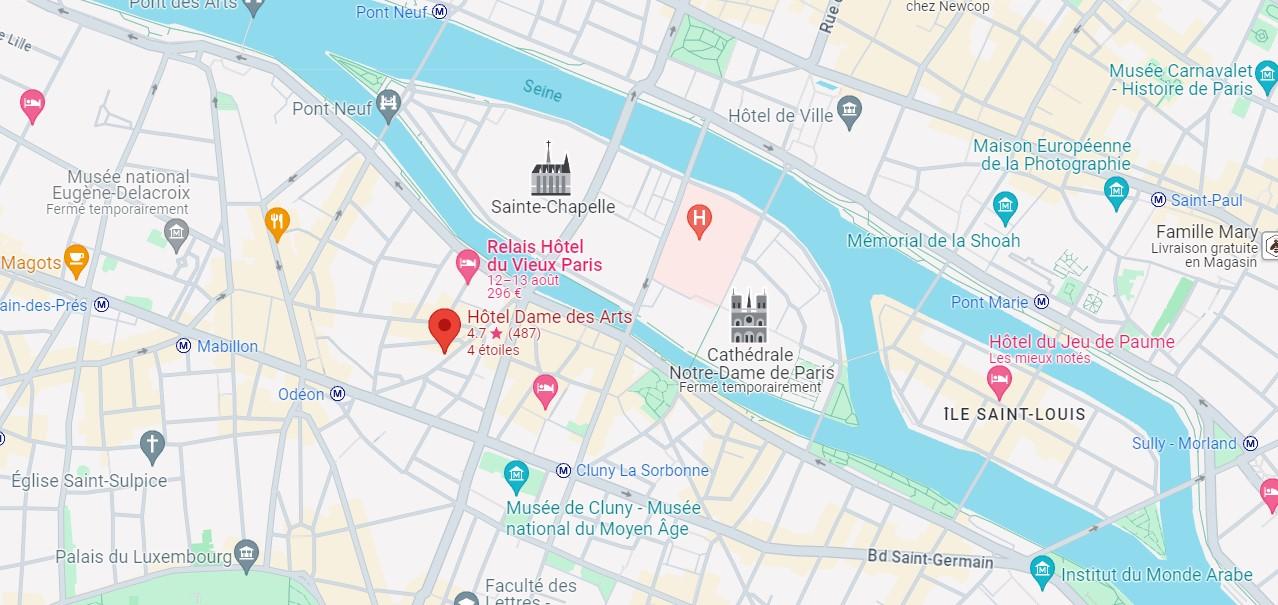Open the Pont Marie metro station
Screen dimensions: 1278x605
coord(1041,302)
